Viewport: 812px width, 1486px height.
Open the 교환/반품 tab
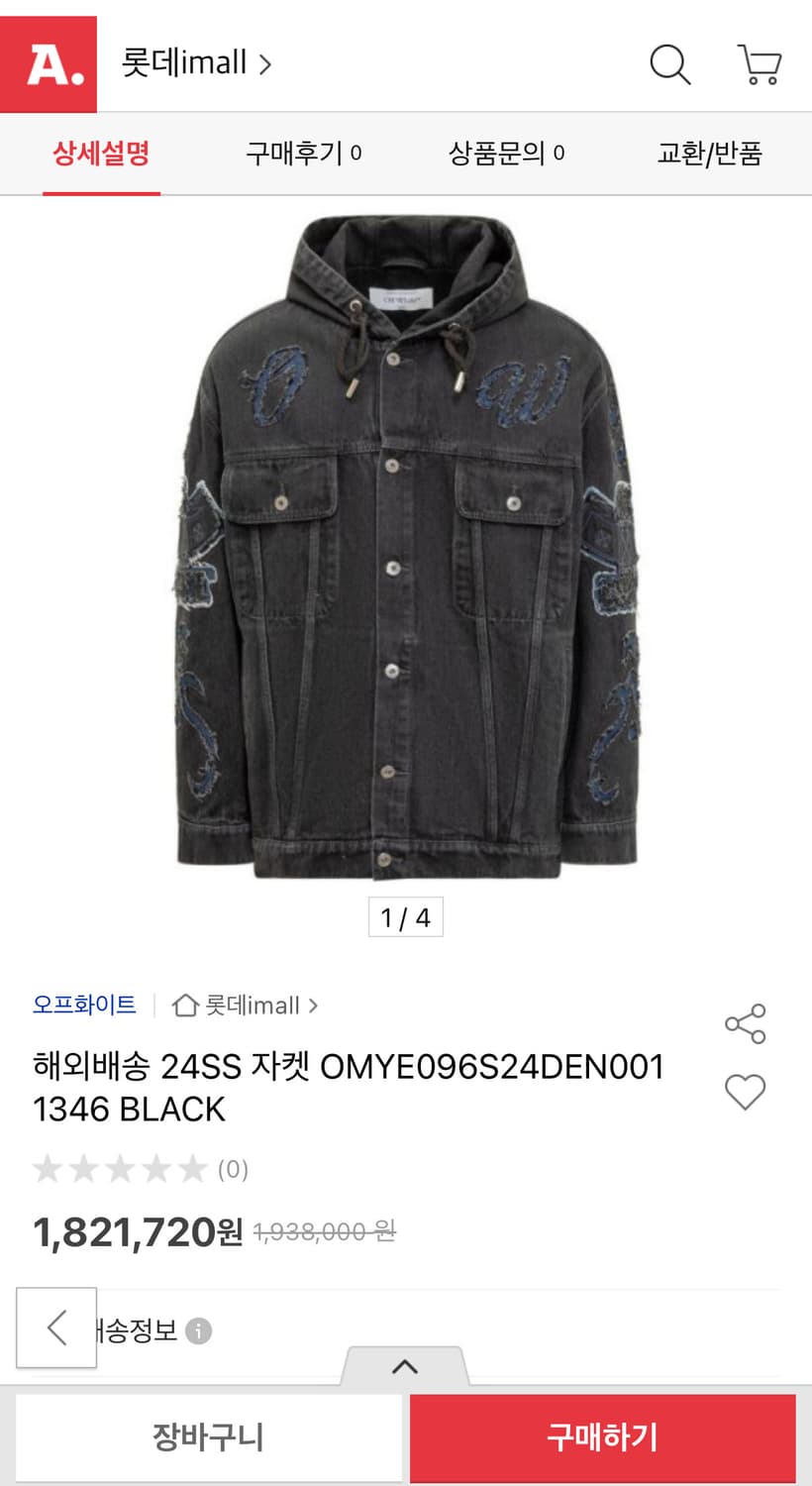click(709, 154)
